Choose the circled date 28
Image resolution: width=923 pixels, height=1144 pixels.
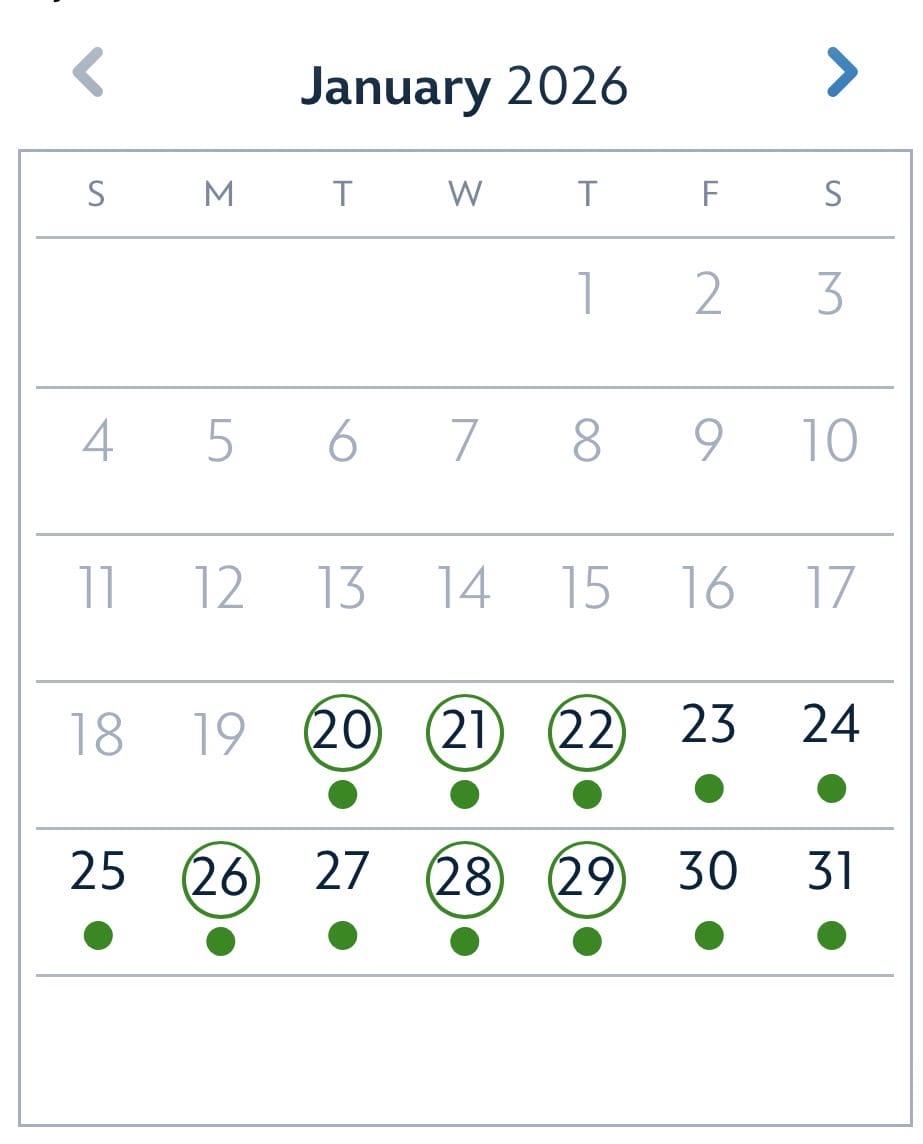point(465,880)
